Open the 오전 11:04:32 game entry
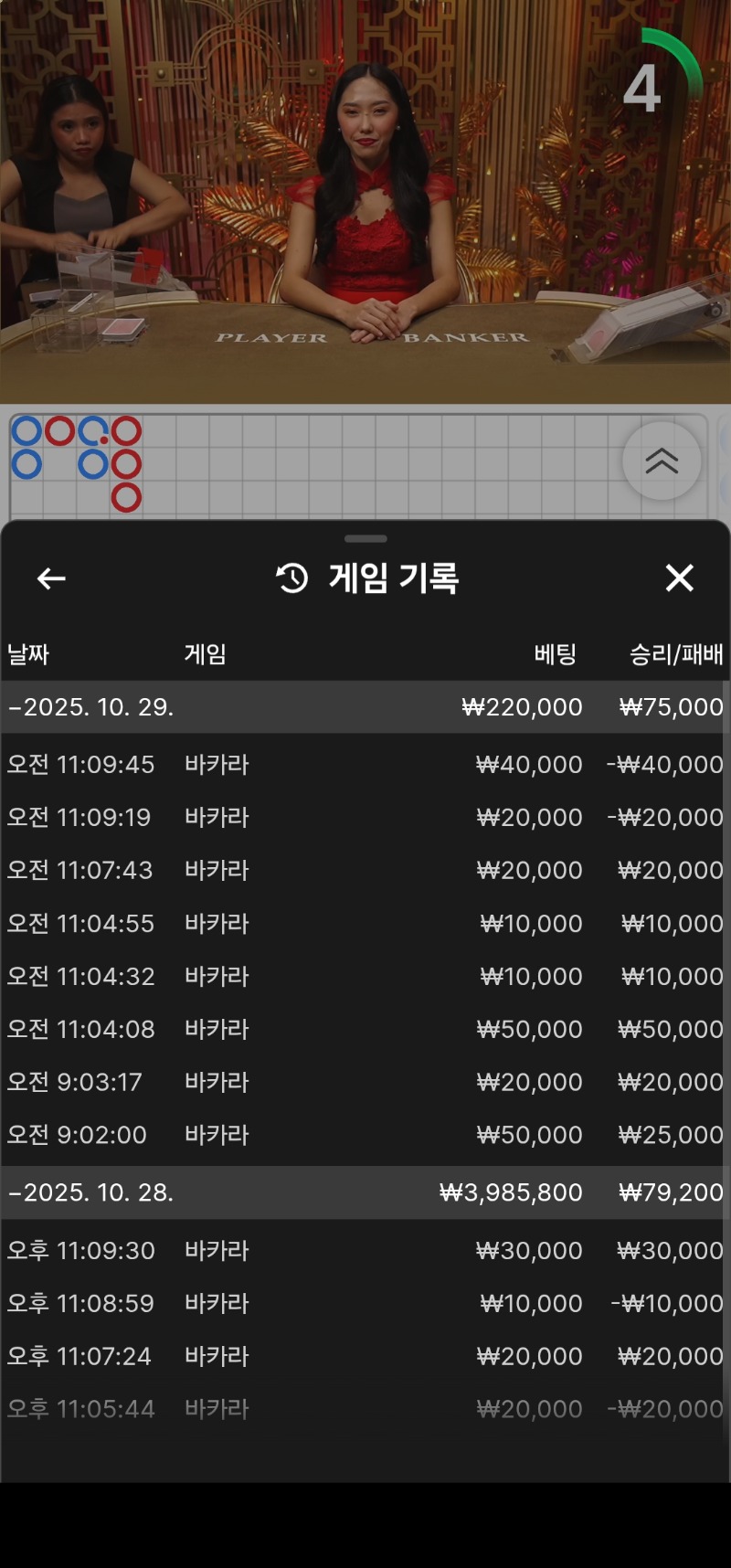 pos(364,977)
